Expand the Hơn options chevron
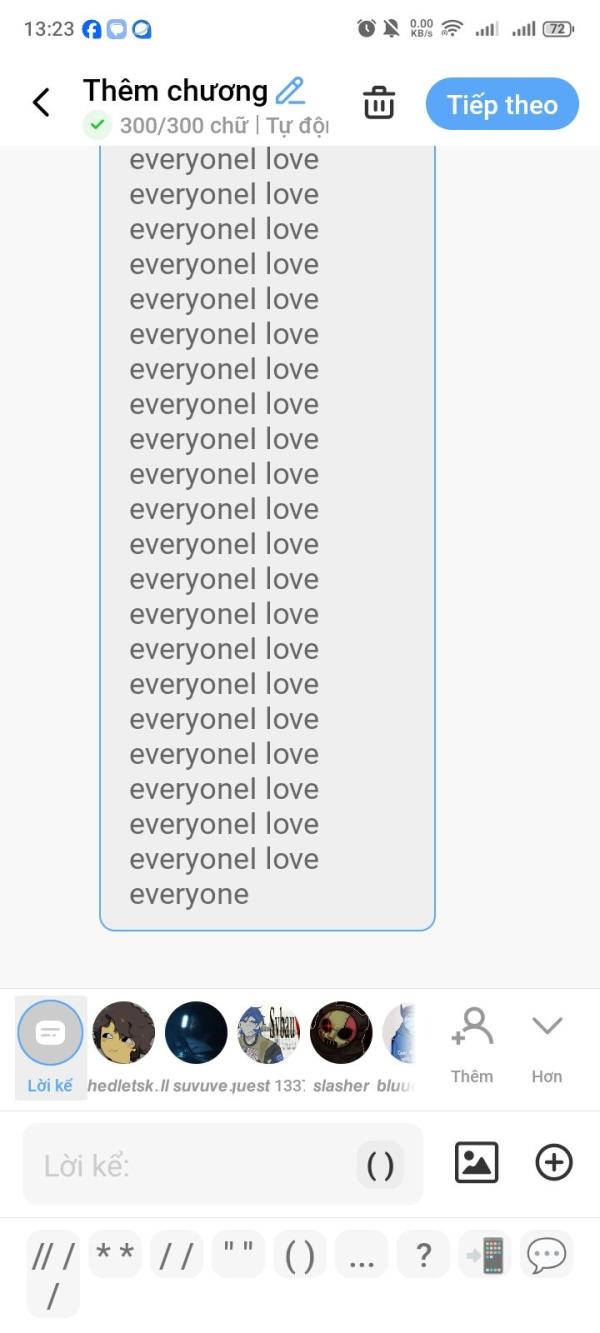 547,1045
